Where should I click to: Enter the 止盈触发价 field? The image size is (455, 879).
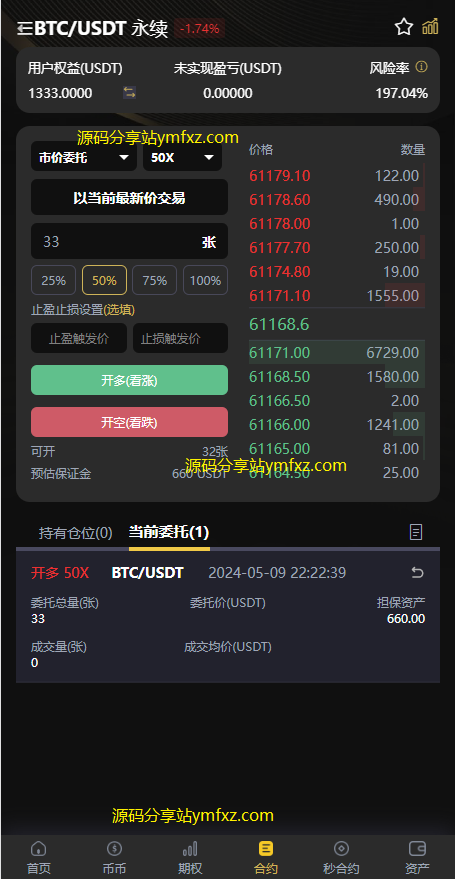coord(79,338)
